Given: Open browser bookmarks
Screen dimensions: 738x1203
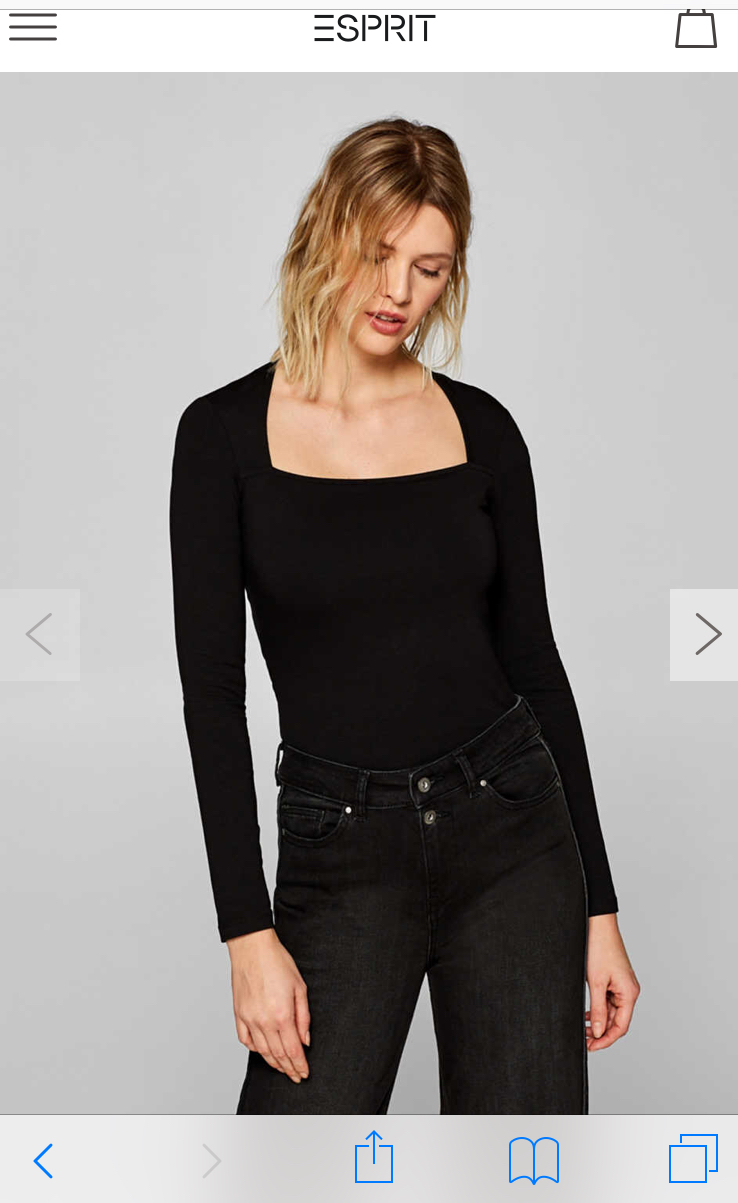Looking at the screenshot, I should pyautogui.click(x=534, y=1160).
